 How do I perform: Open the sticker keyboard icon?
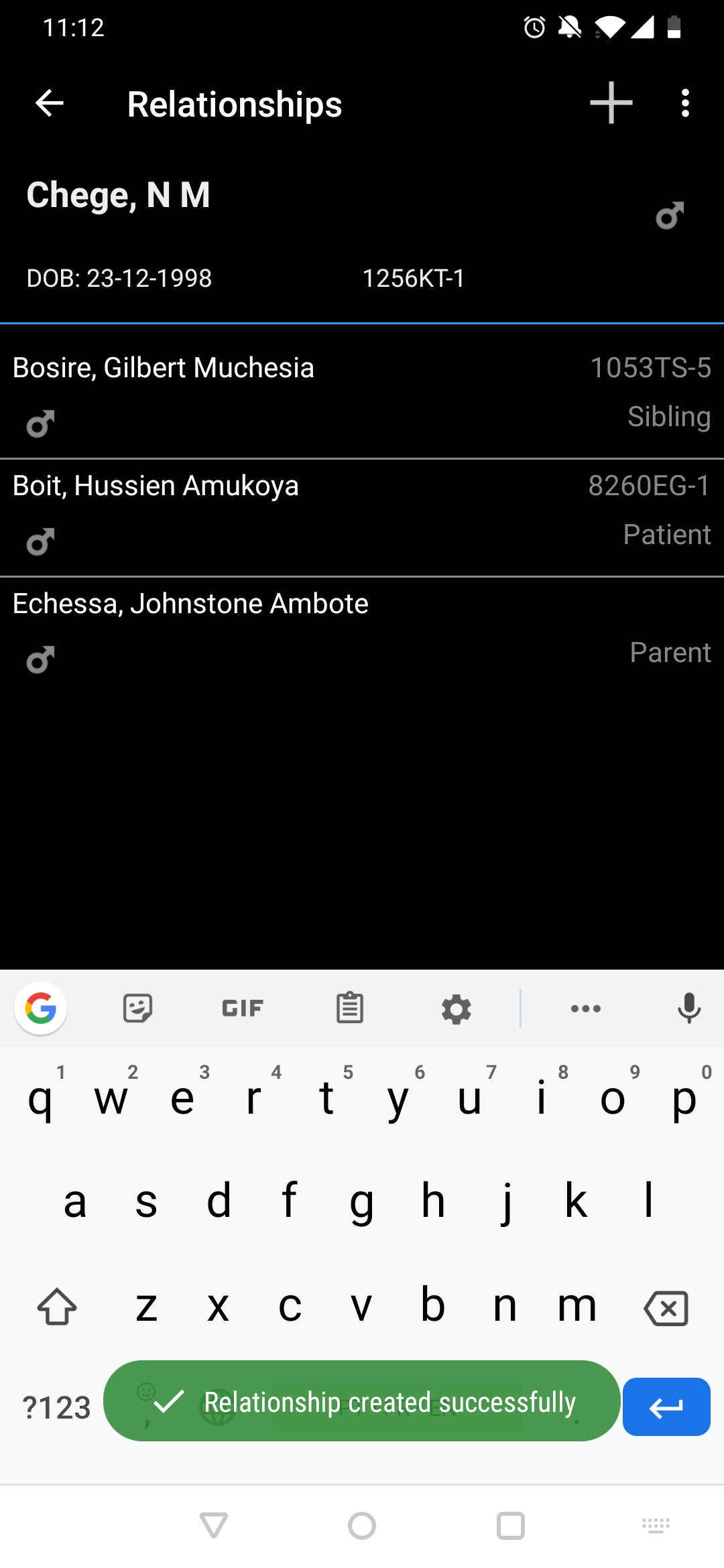[x=137, y=1008]
